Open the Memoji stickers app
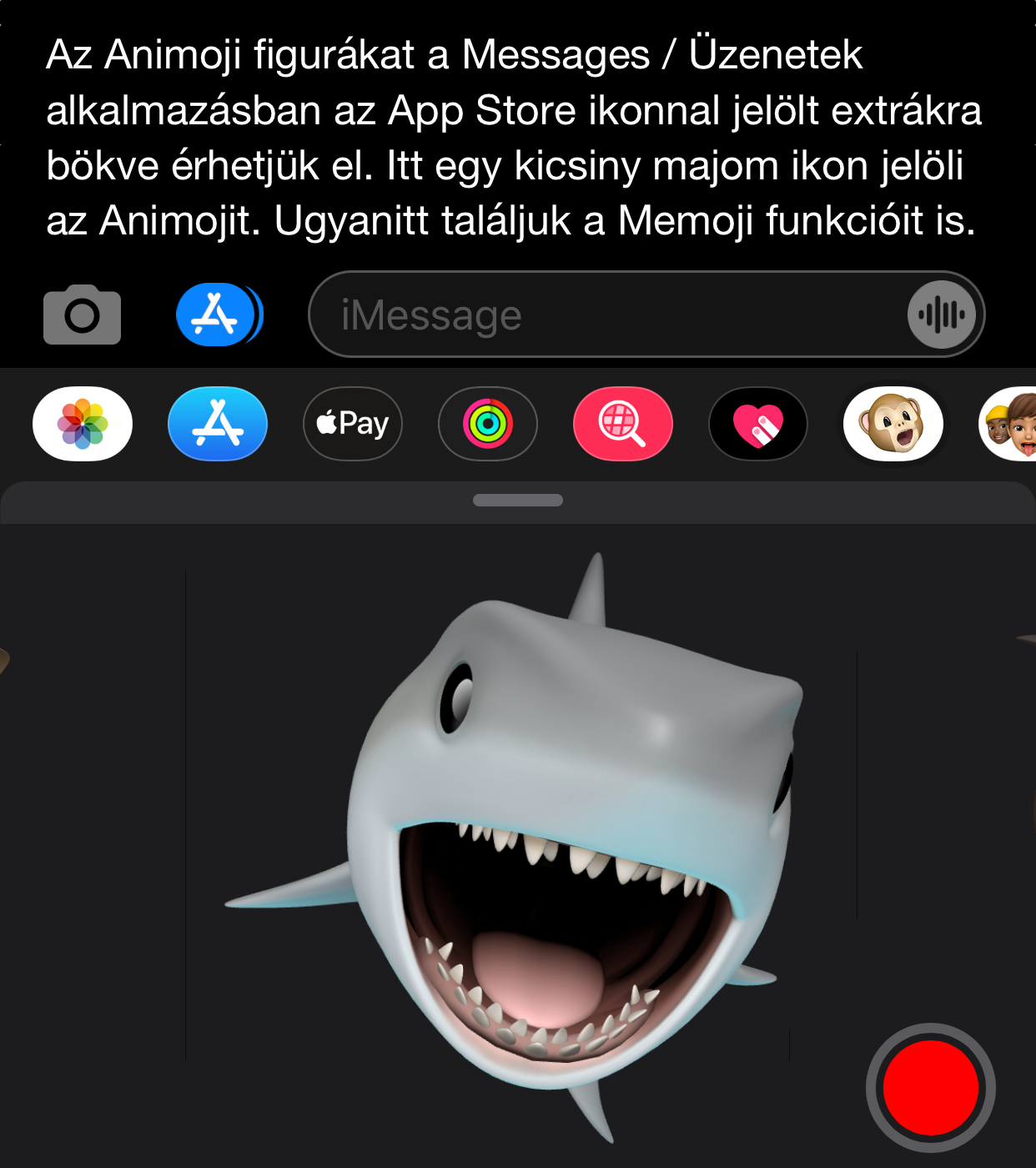This screenshot has height=1168, width=1036. (1011, 424)
